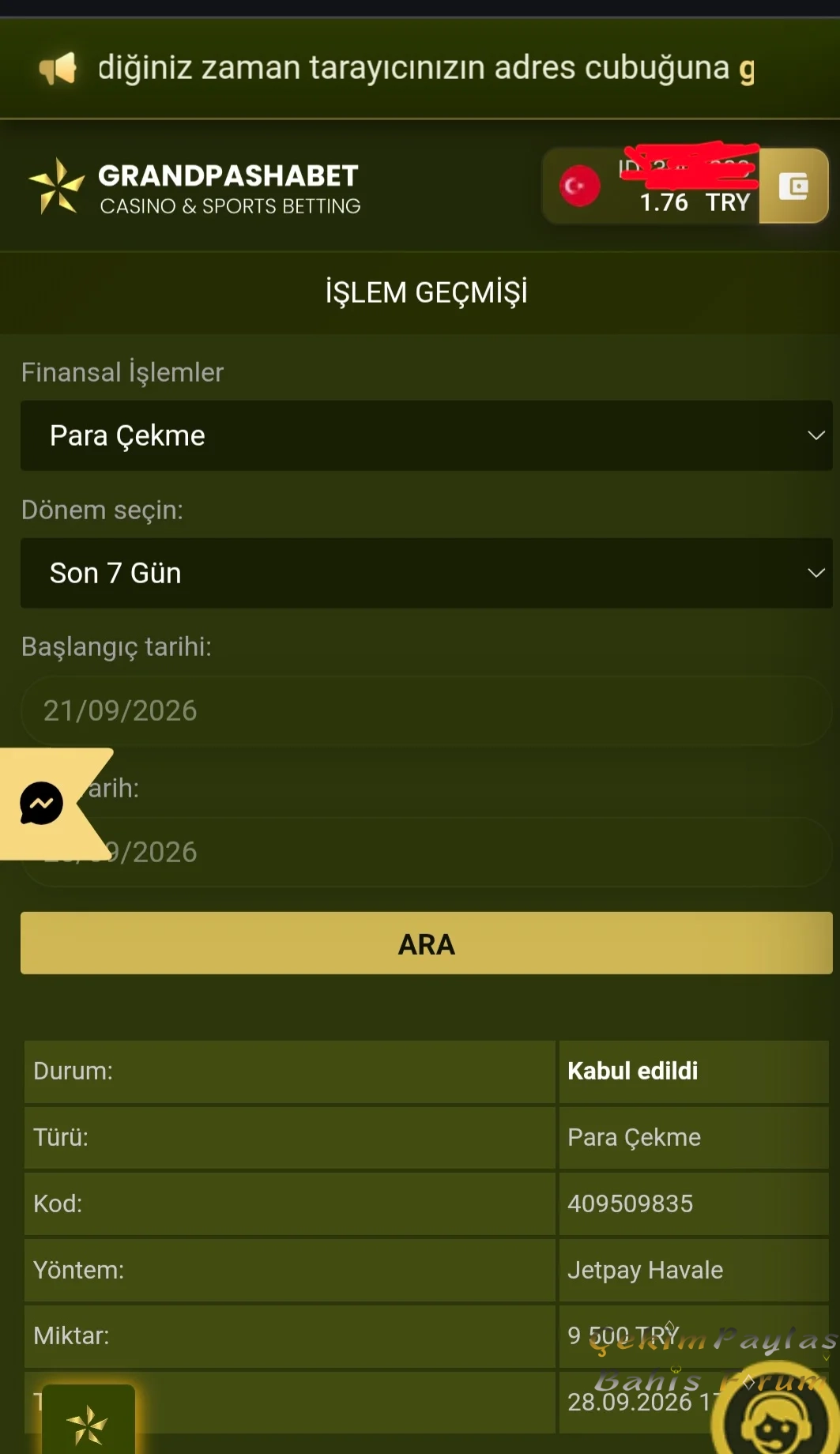840x1454 pixels.
Task: Open the Son 7 Gün period dropdown
Action: tap(427, 573)
